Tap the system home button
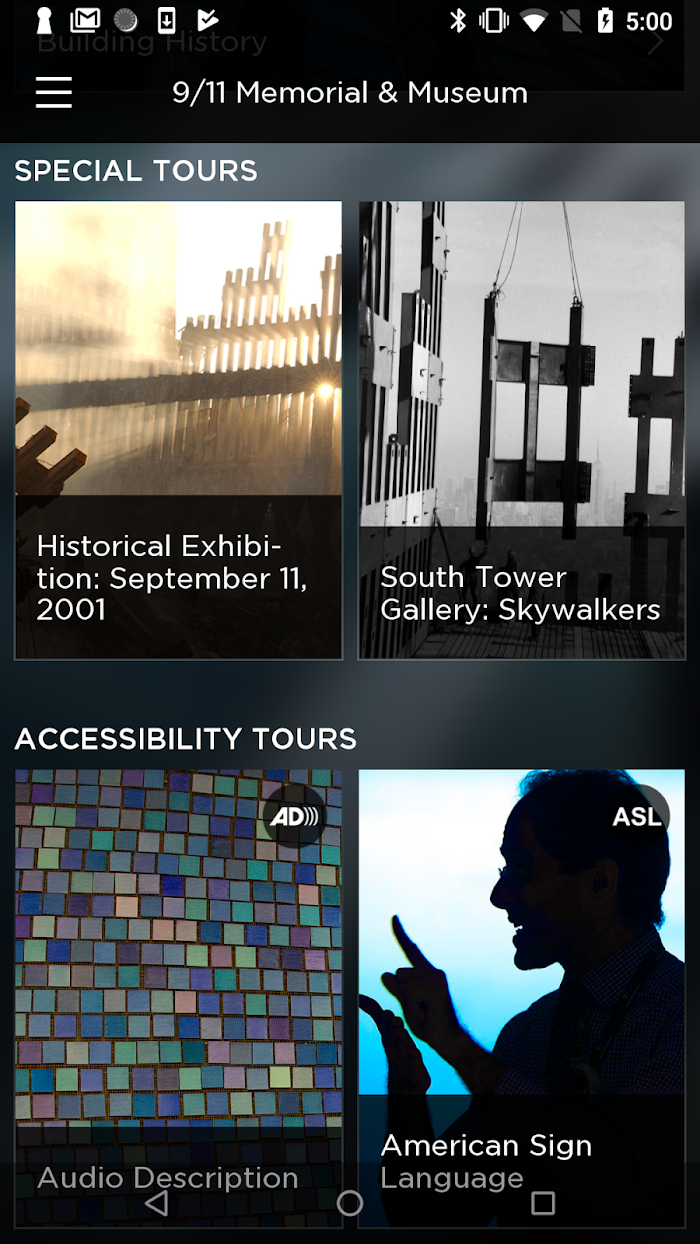This screenshot has height=1244, width=700. click(x=350, y=1203)
